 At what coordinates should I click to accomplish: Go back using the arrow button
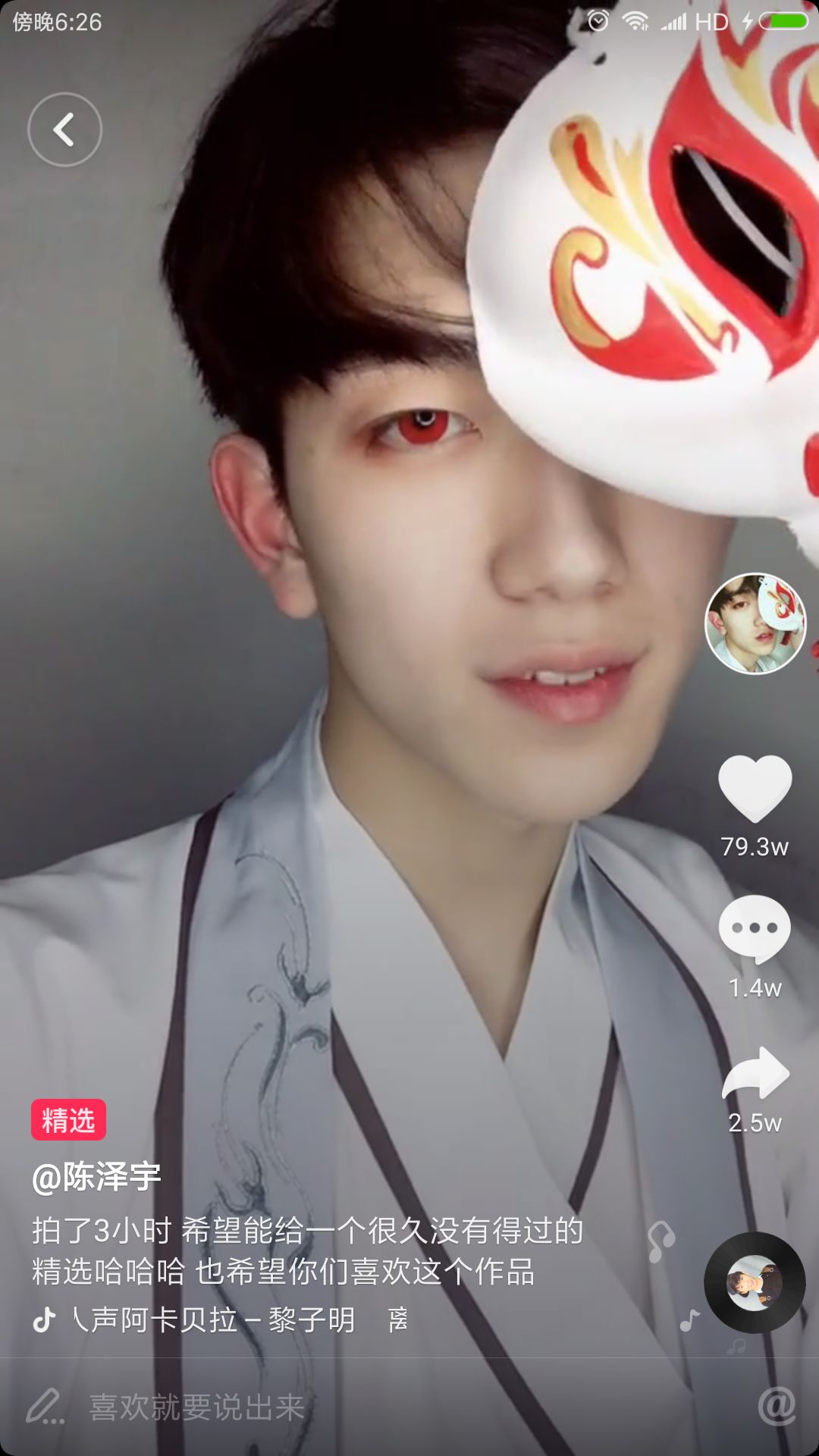point(64,130)
